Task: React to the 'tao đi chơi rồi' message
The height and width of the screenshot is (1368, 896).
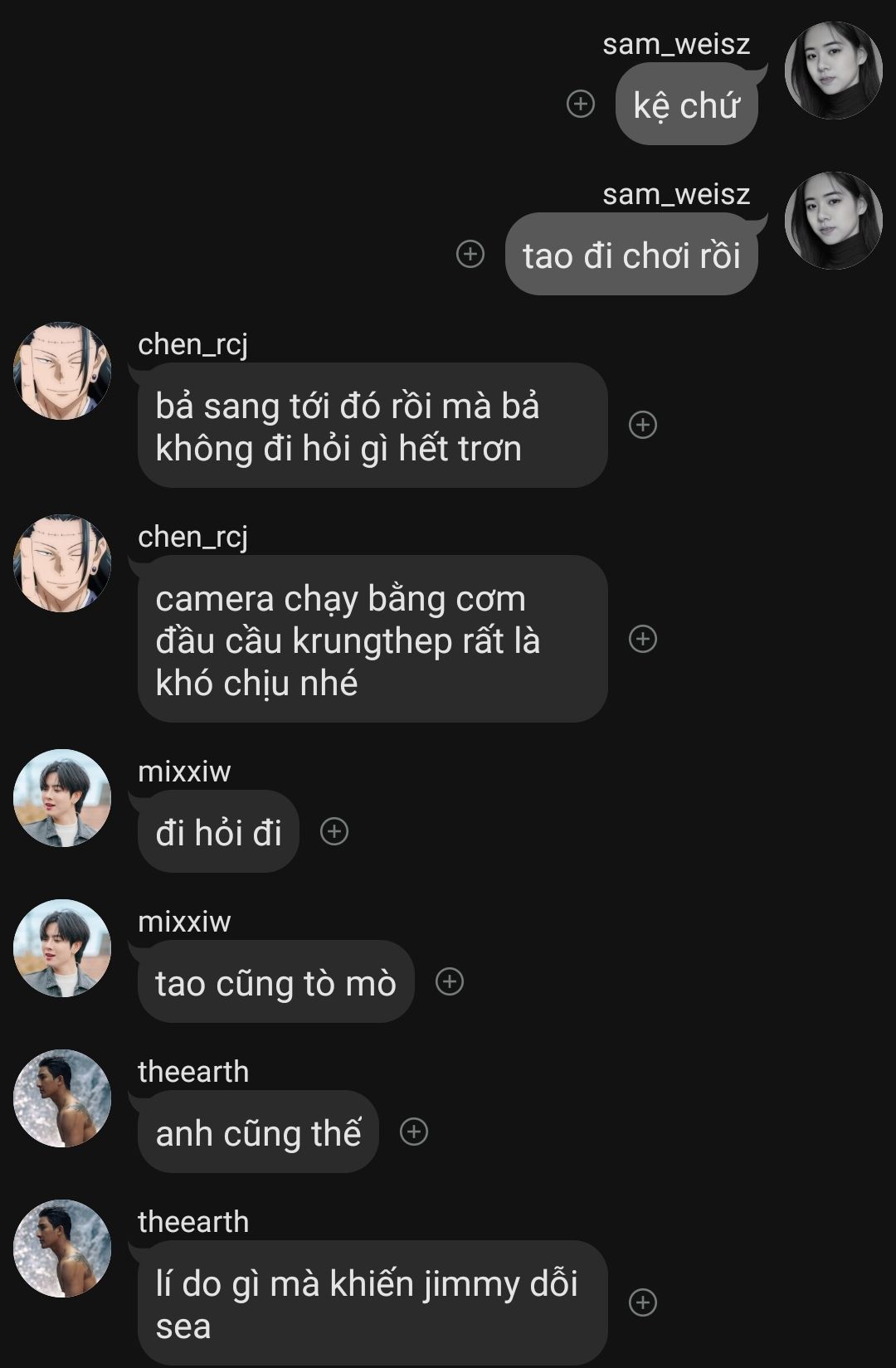Action: coord(470,254)
